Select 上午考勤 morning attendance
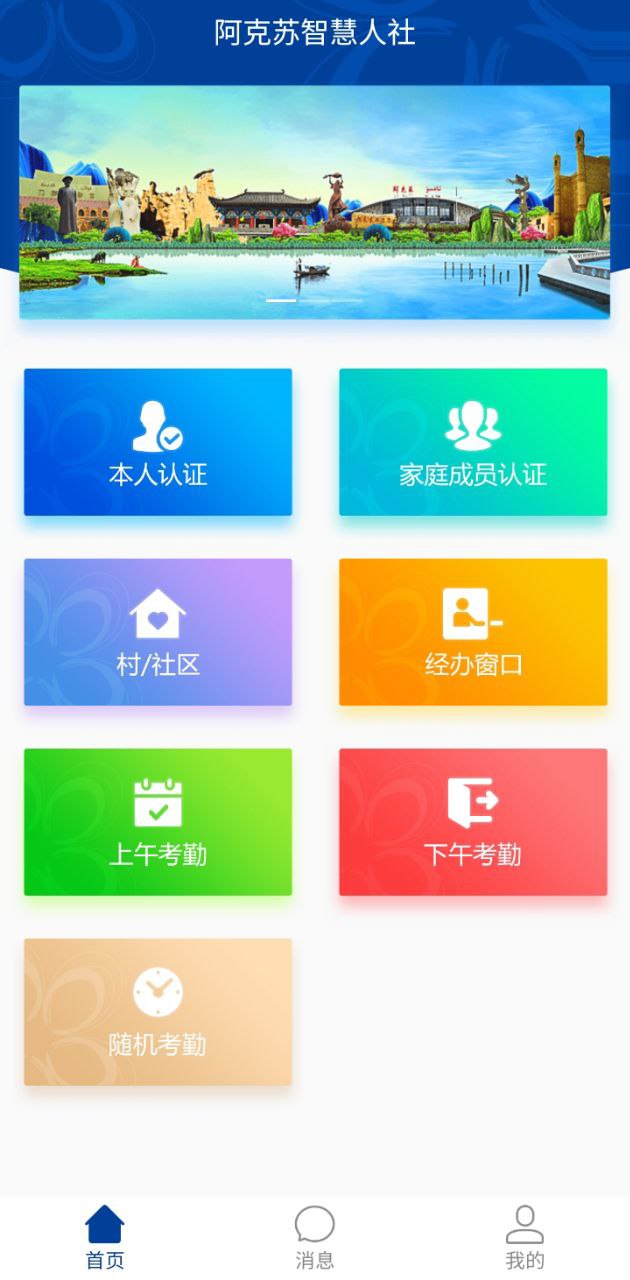 pyautogui.click(x=158, y=823)
